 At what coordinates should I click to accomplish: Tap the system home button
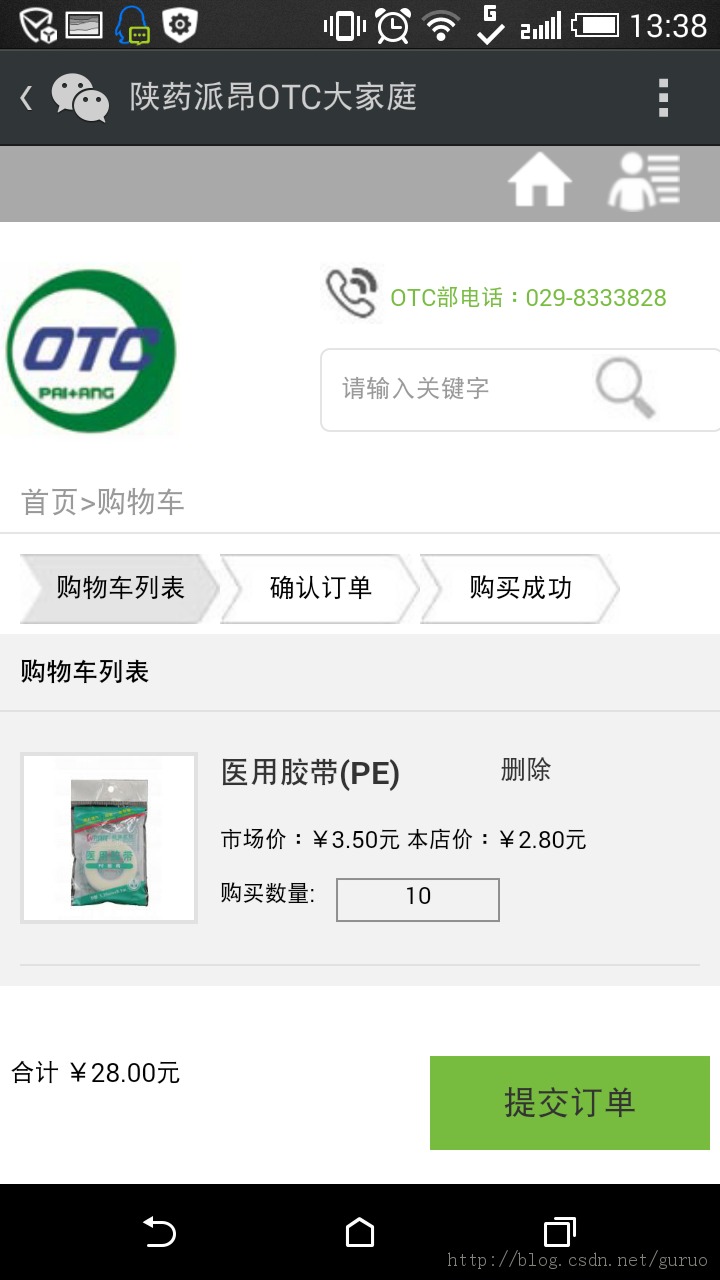click(x=360, y=1232)
